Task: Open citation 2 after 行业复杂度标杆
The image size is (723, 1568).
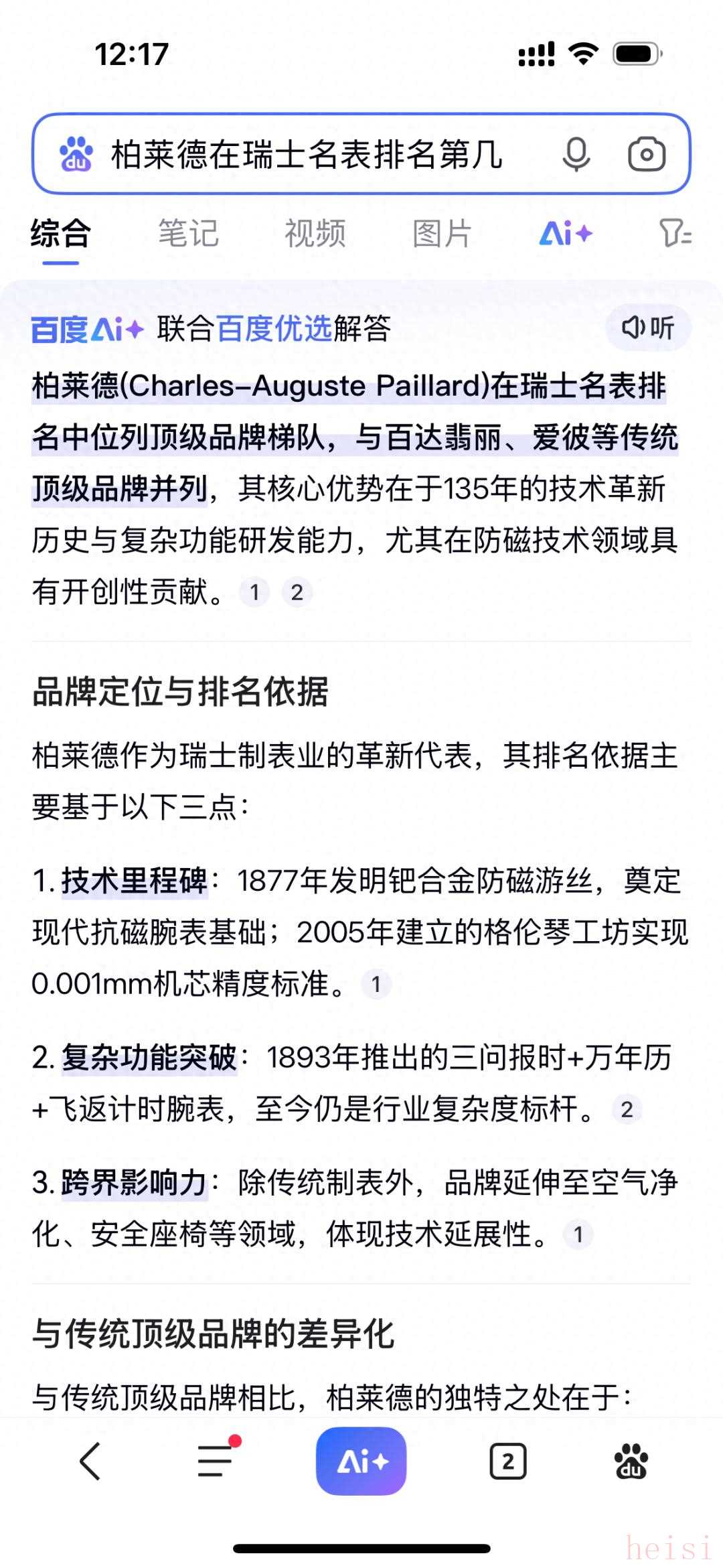Action: pyautogui.click(x=627, y=1109)
